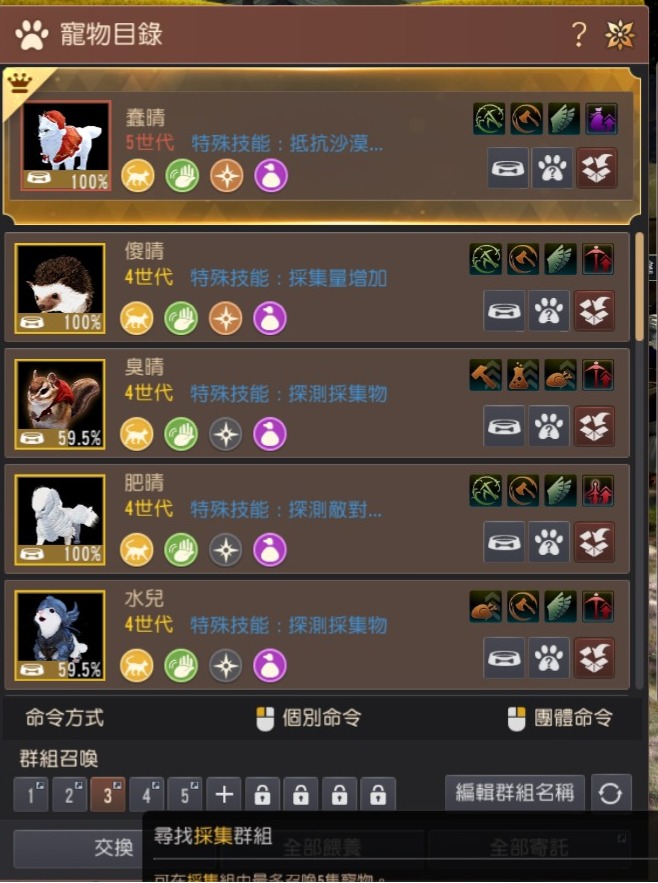This screenshot has height=883, width=658.
Task: Open the help question mark icon
Action: (578, 36)
